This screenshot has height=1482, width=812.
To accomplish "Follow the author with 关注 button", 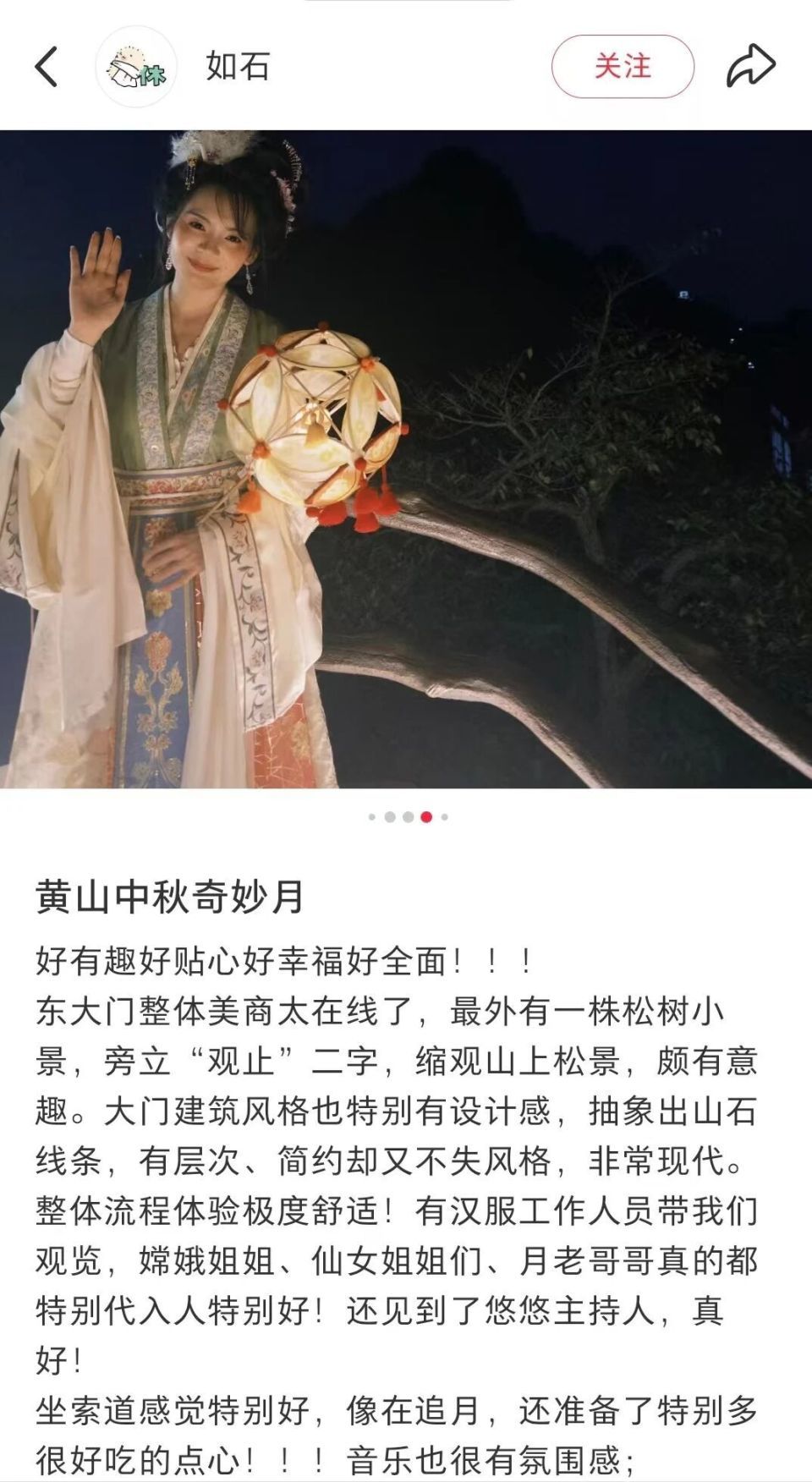I will (623, 66).
